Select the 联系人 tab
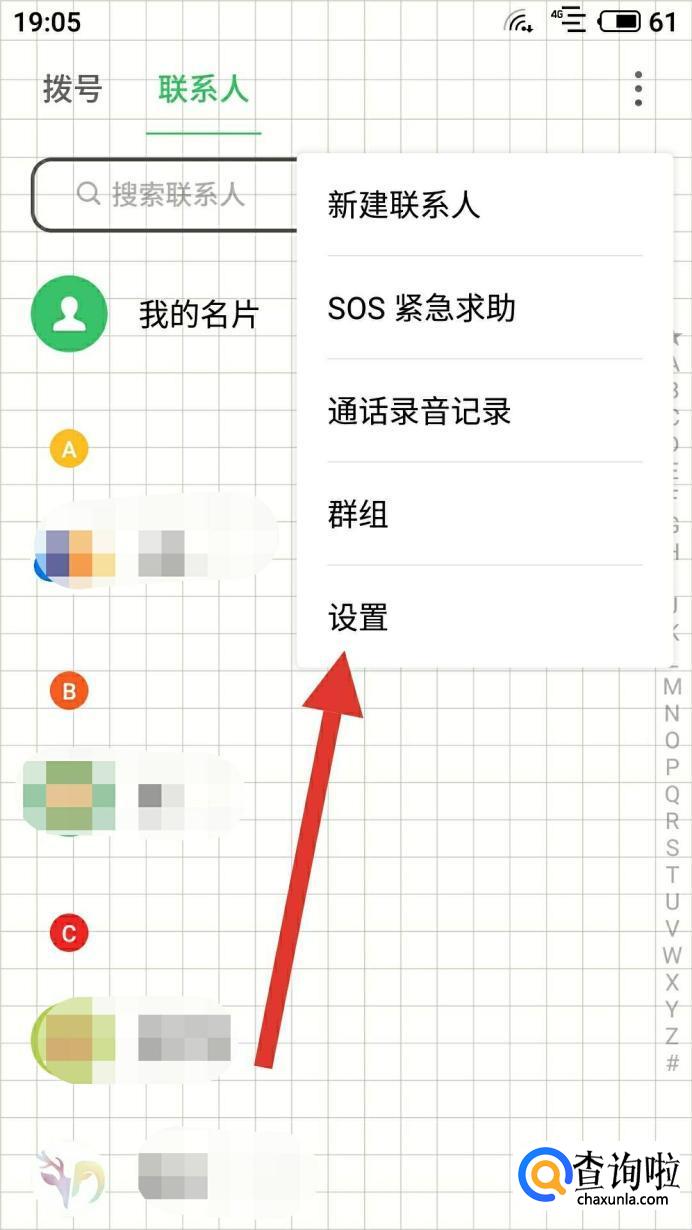This screenshot has width=692, height=1230. tap(203, 89)
